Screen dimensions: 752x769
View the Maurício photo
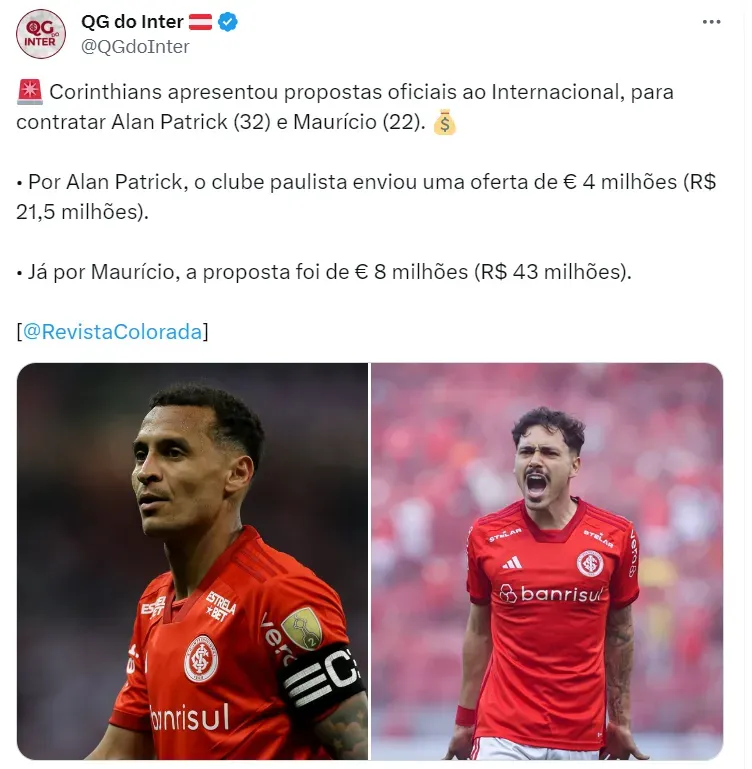[547, 560]
